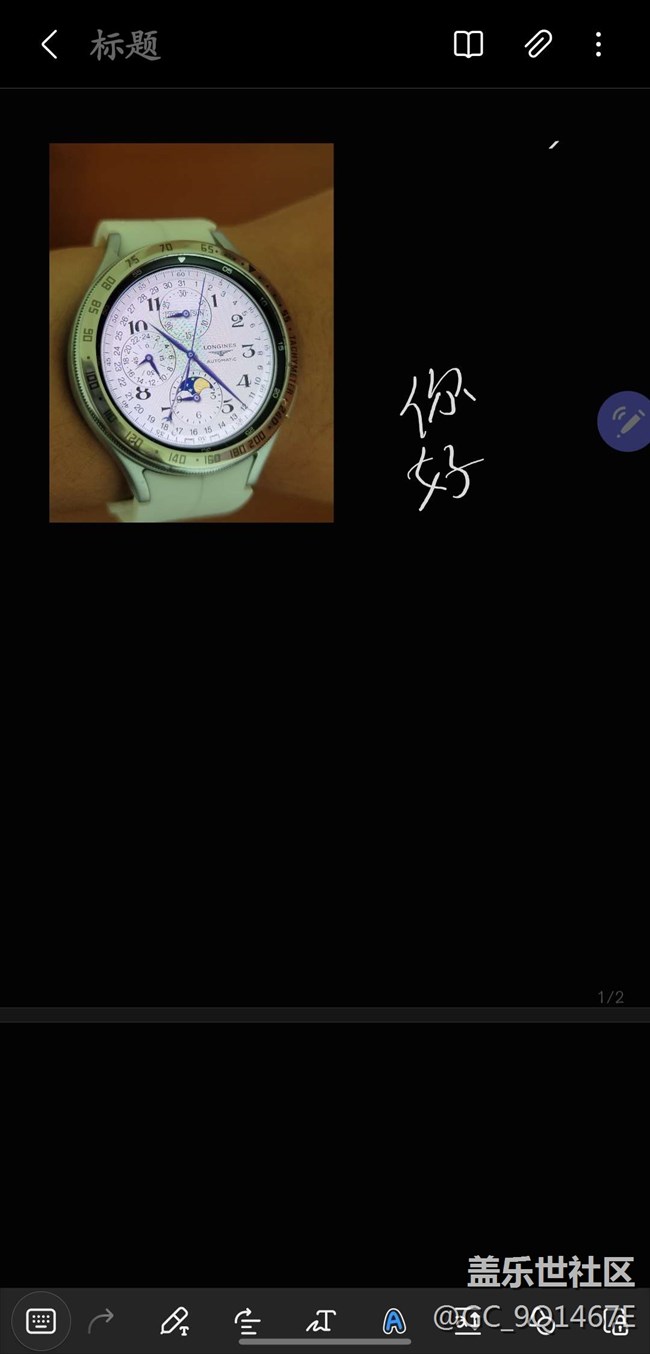Viewport: 650px width, 1354px height.
Task: Straighten the handwriting
Action: point(247,1322)
